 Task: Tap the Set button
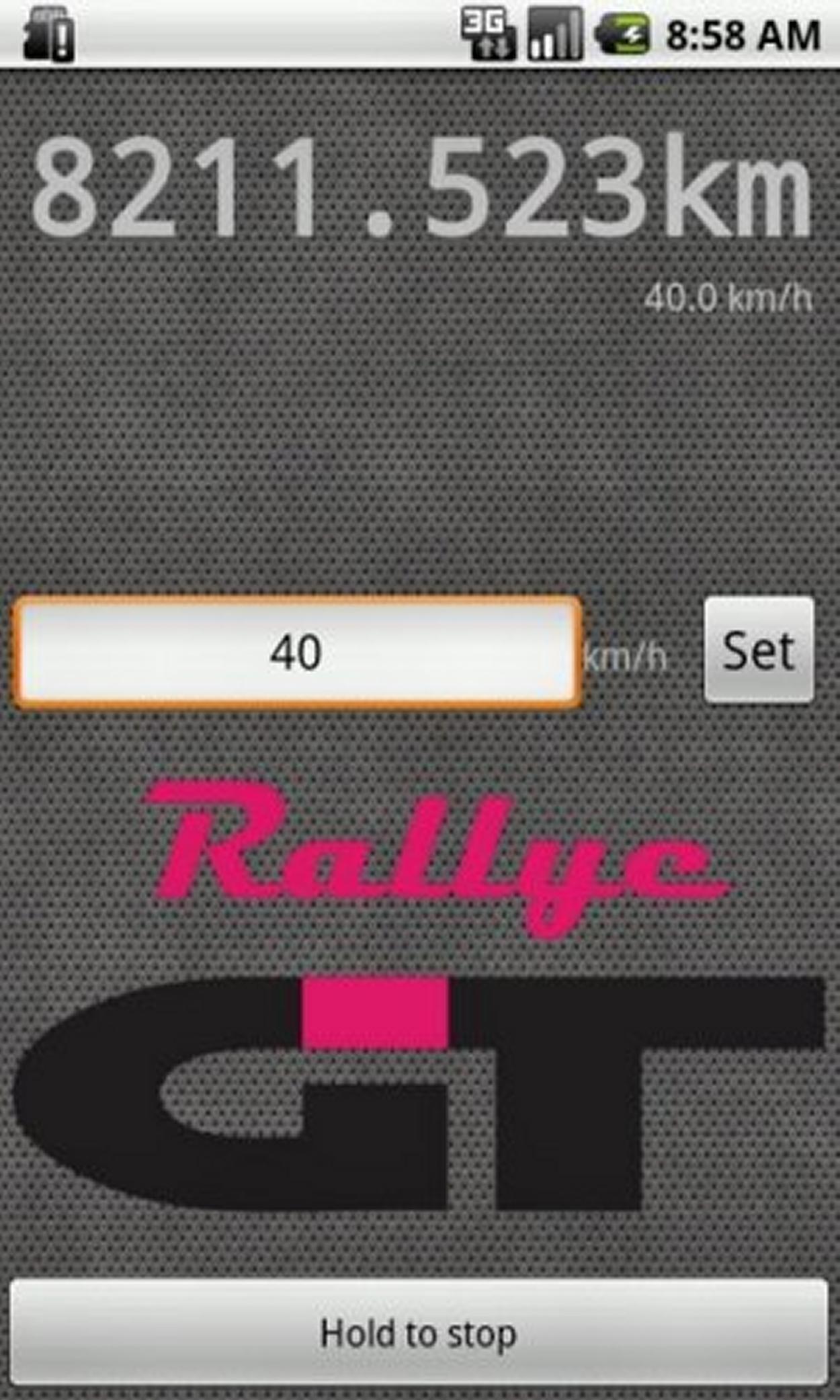[x=759, y=649]
